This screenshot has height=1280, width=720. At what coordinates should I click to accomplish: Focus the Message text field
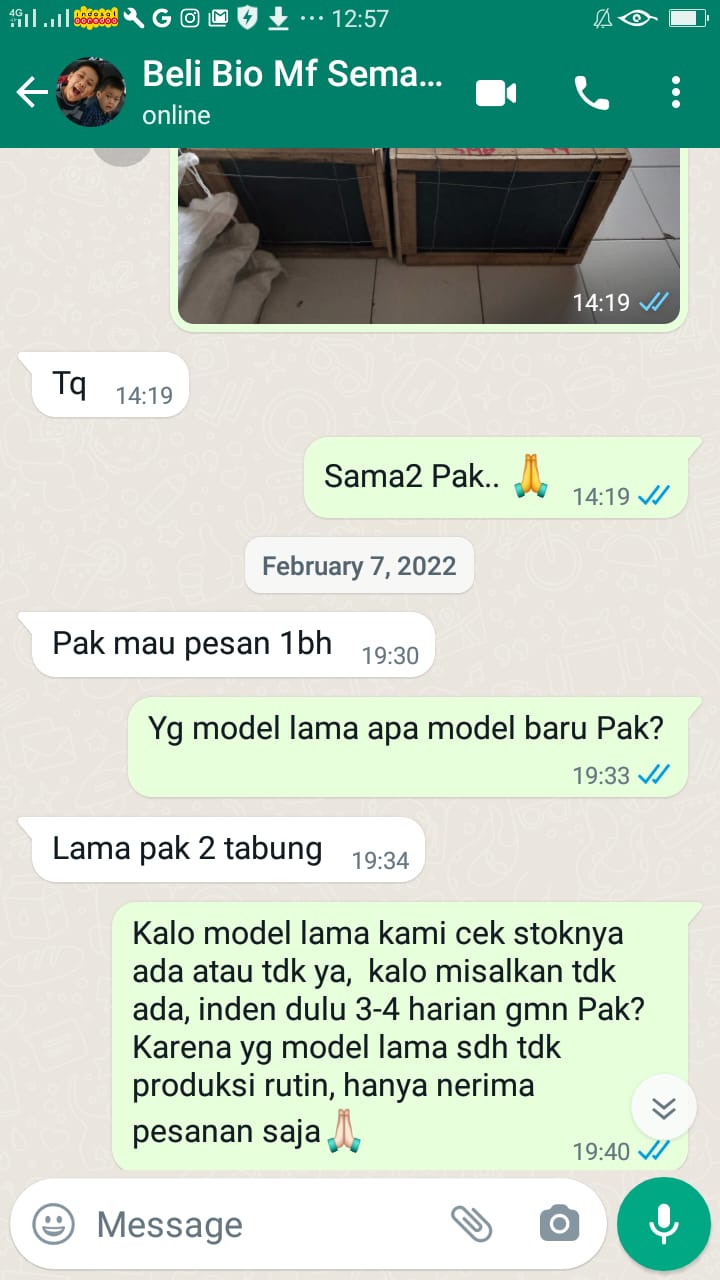point(260,1224)
